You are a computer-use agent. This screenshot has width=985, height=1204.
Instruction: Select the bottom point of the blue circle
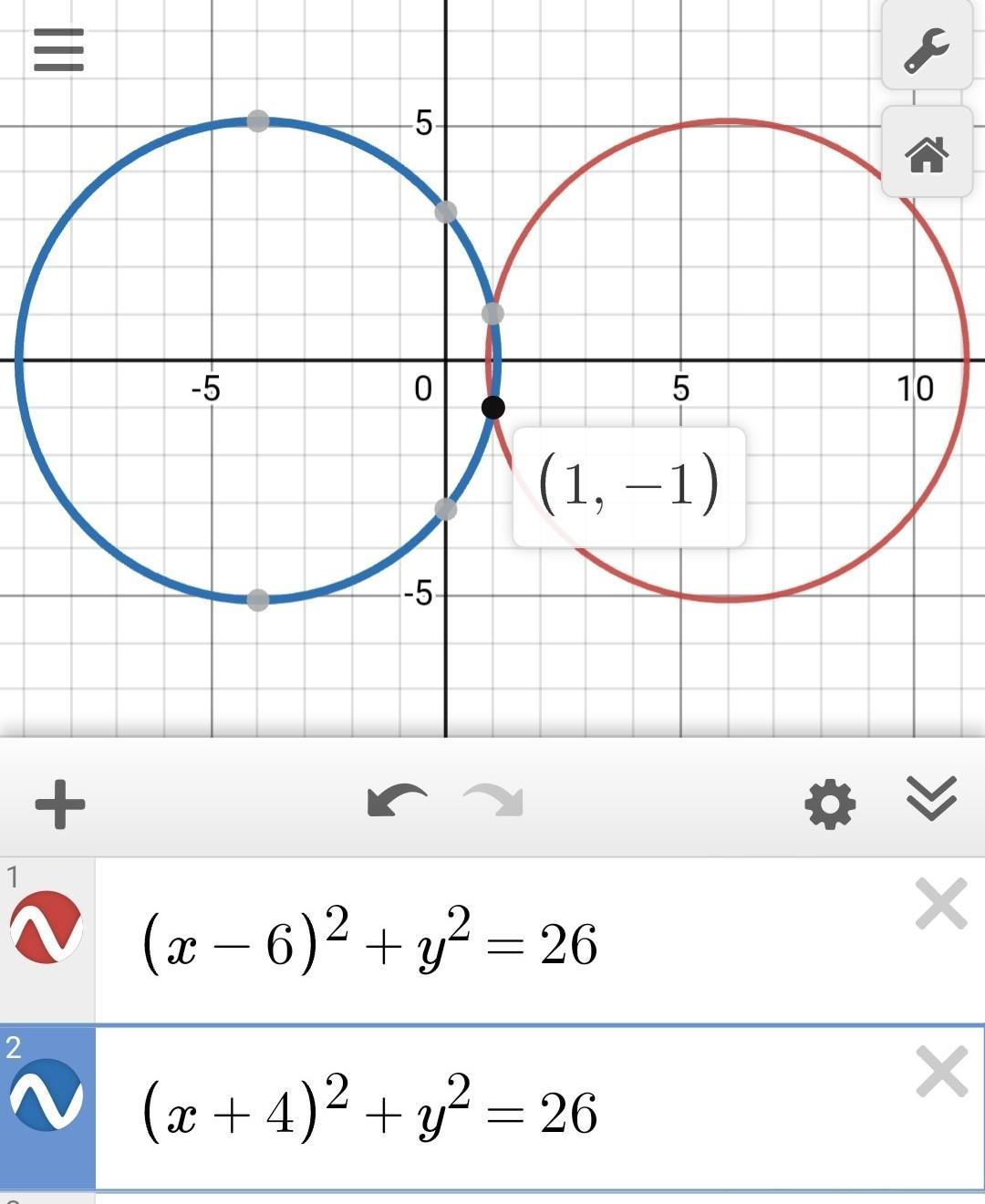(x=258, y=599)
